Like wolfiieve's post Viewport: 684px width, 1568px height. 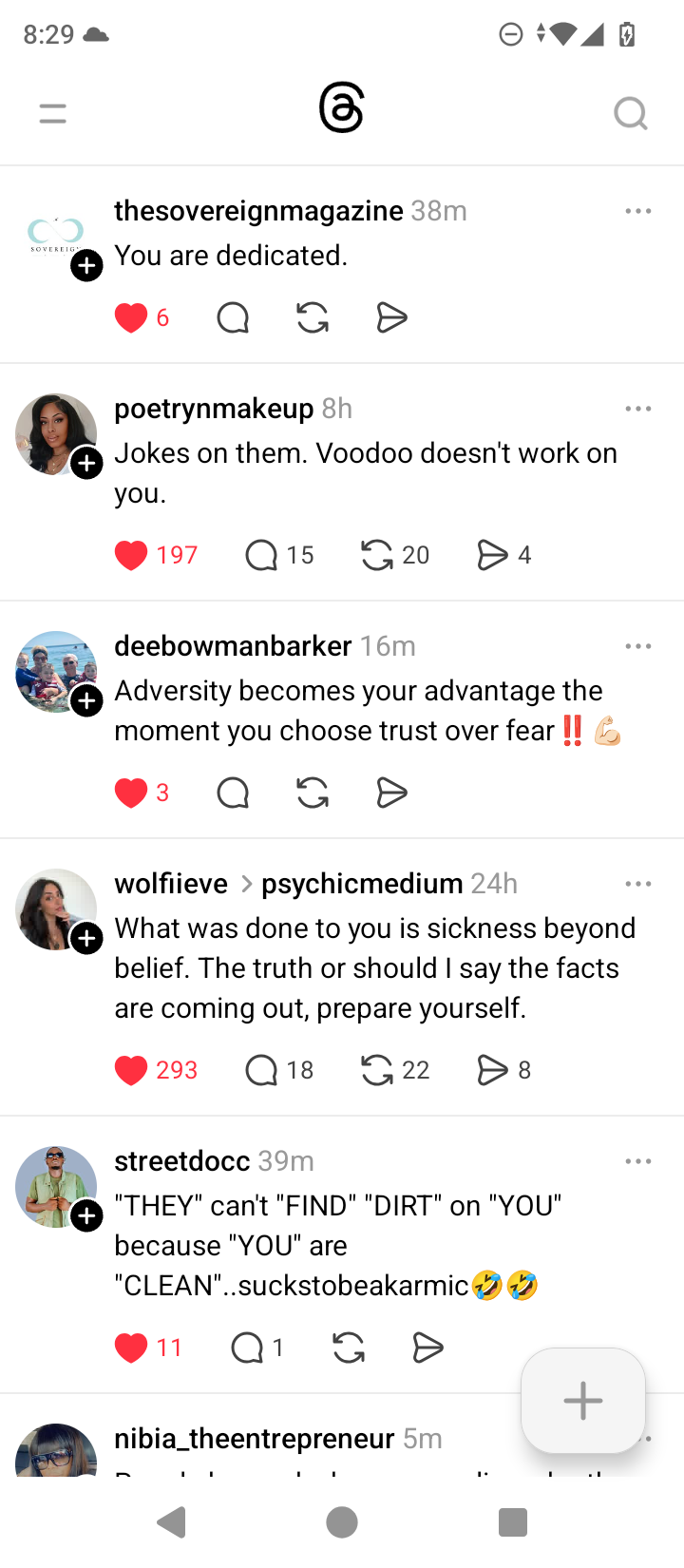[131, 1070]
